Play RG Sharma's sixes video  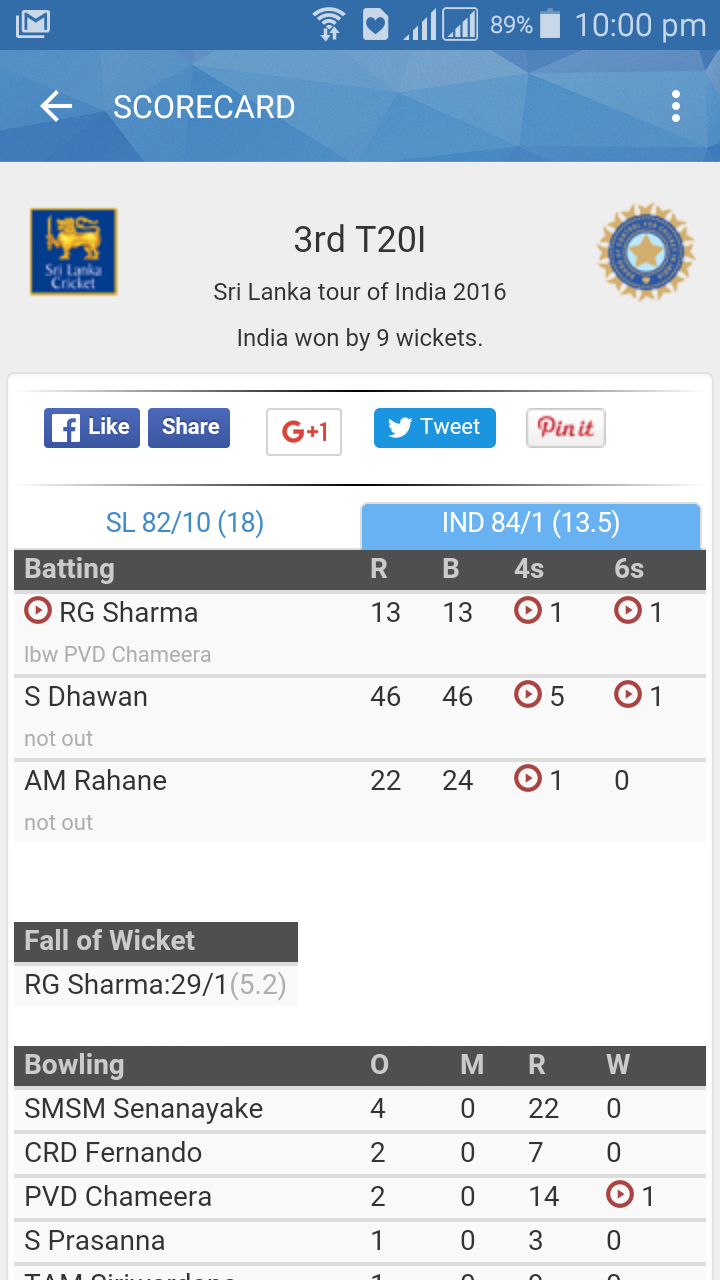tap(628, 611)
